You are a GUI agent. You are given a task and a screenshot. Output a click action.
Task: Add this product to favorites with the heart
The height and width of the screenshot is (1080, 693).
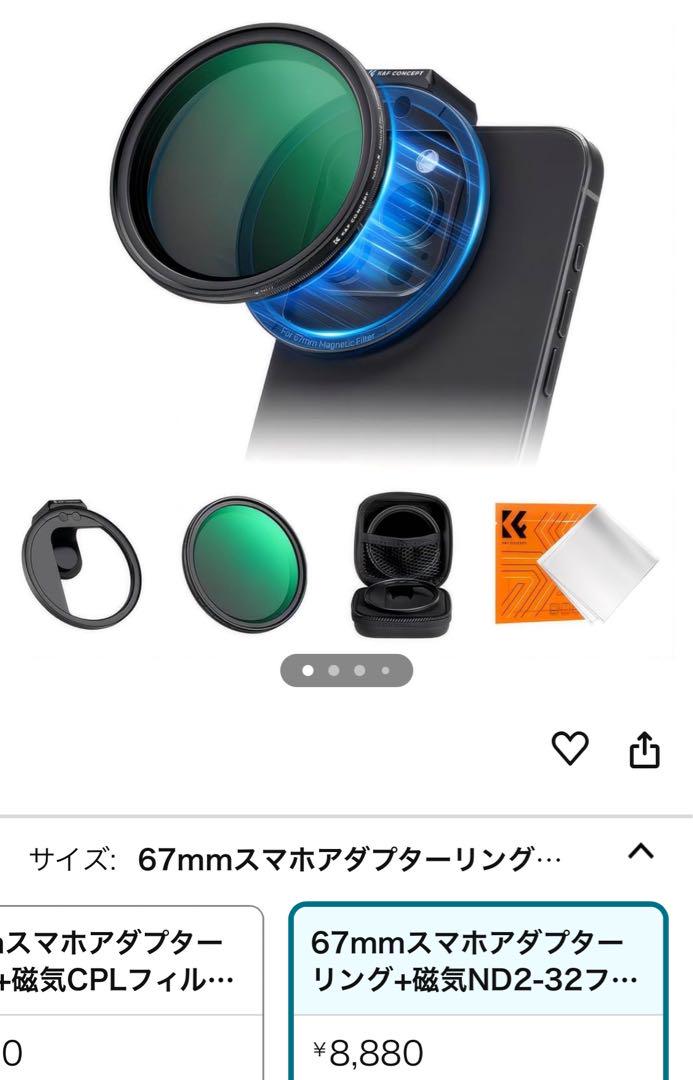[x=571, y=749]
